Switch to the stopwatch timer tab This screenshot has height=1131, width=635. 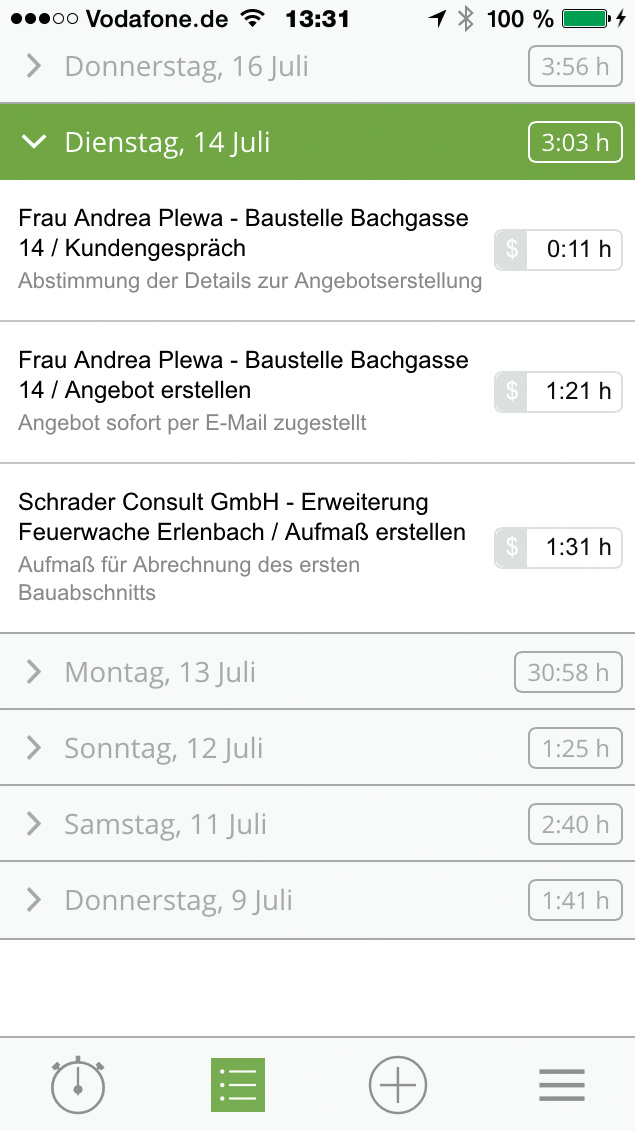(x=79, y=1084)
